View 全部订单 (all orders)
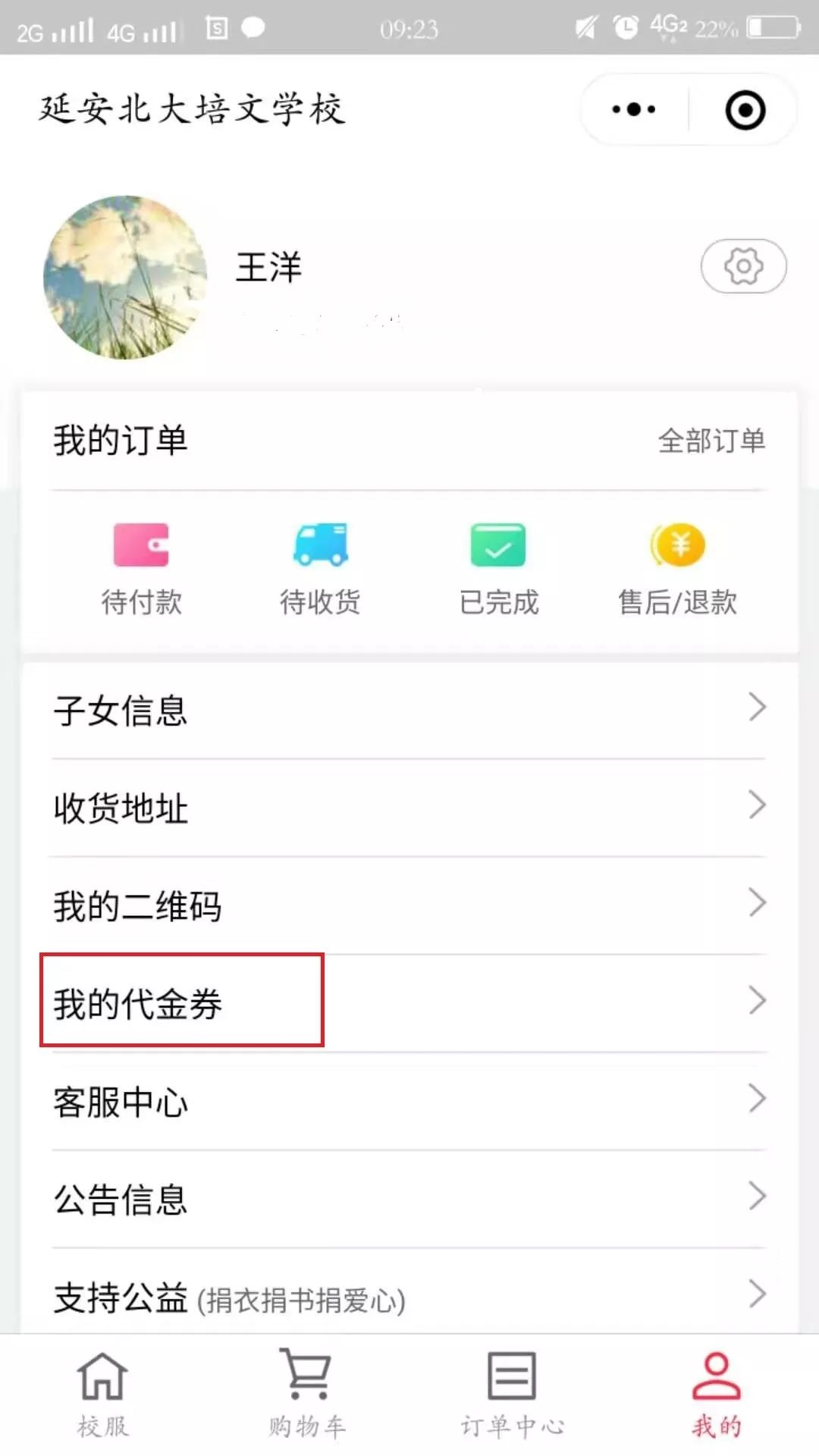819x1456 pixels. (711, 441)
